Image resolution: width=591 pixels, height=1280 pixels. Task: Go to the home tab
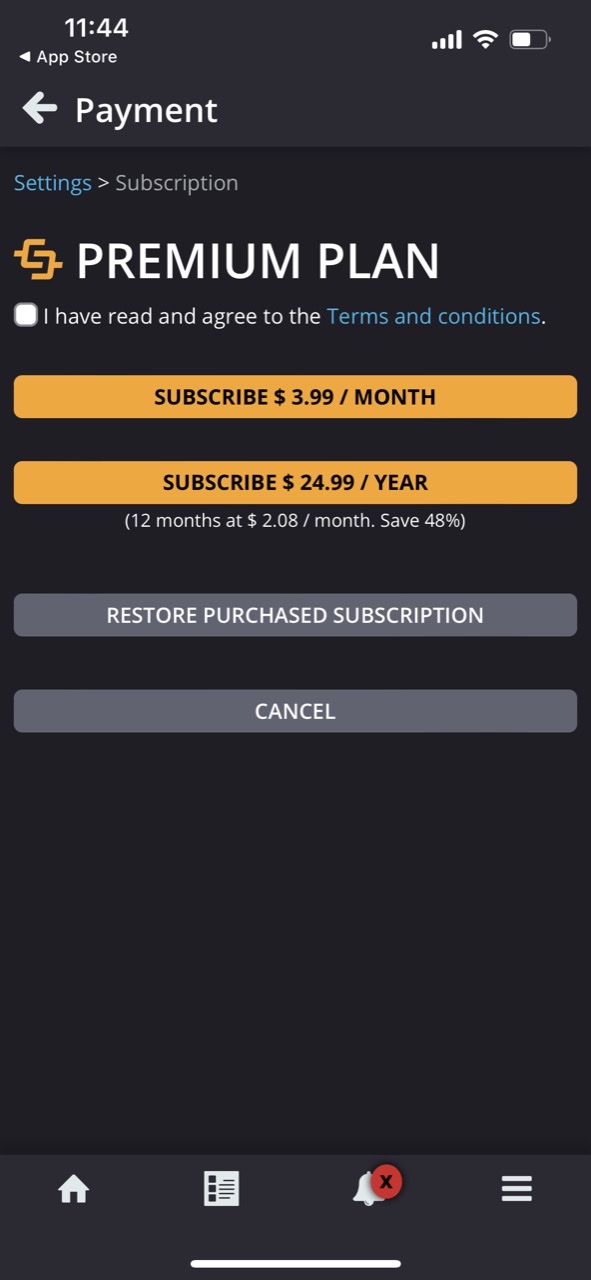point(74,1188)
